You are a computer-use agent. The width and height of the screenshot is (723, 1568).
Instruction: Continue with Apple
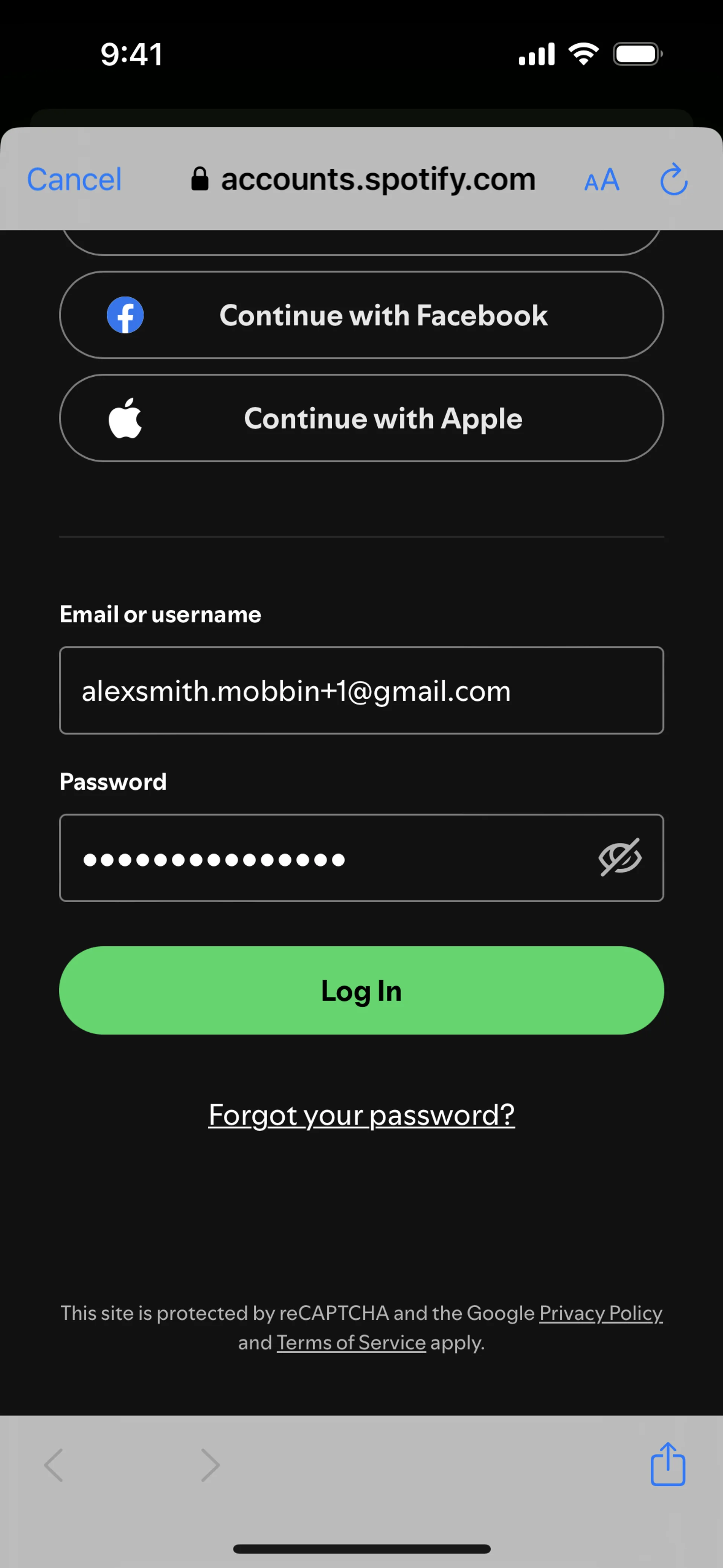pos(361,418)
